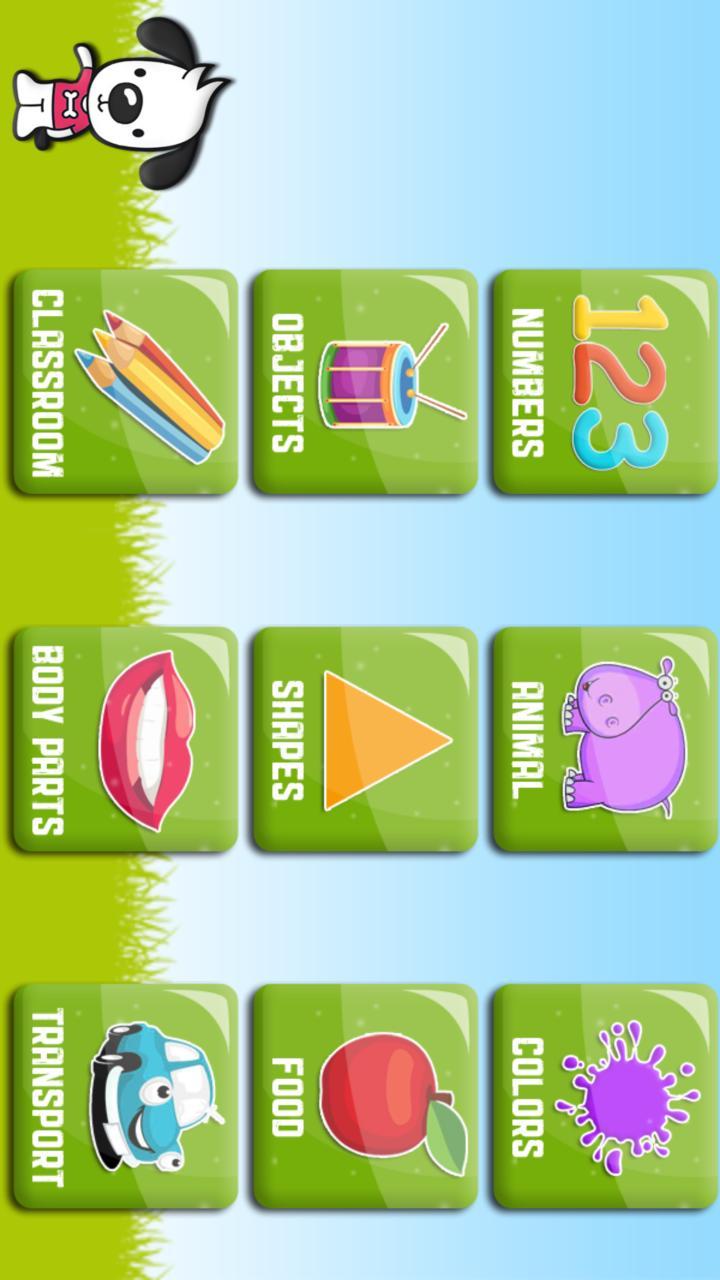Open the Transport category
The width and height of the screenshot is (720, 1280).
(x=125, y=1097)
